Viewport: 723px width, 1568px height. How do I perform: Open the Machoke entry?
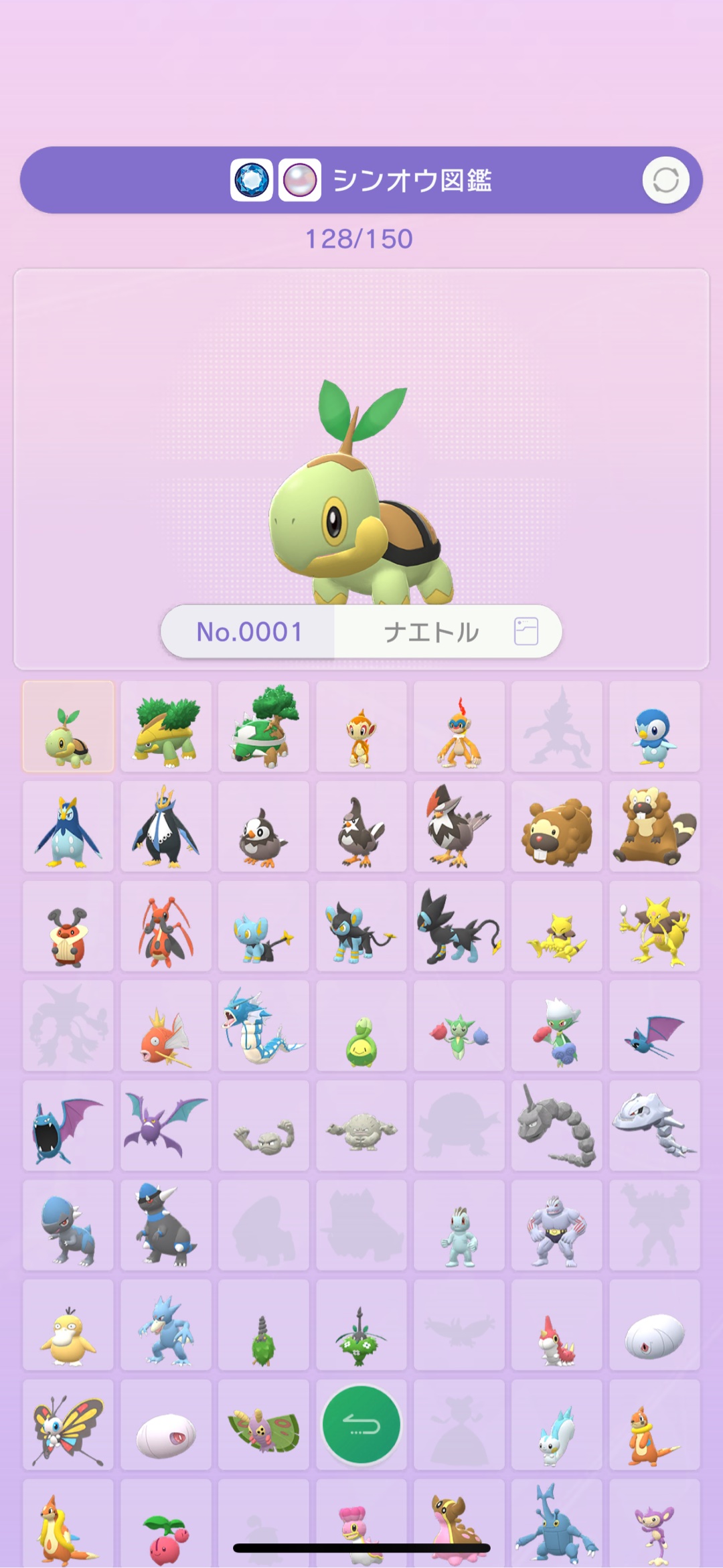(x=556, y=1225)
